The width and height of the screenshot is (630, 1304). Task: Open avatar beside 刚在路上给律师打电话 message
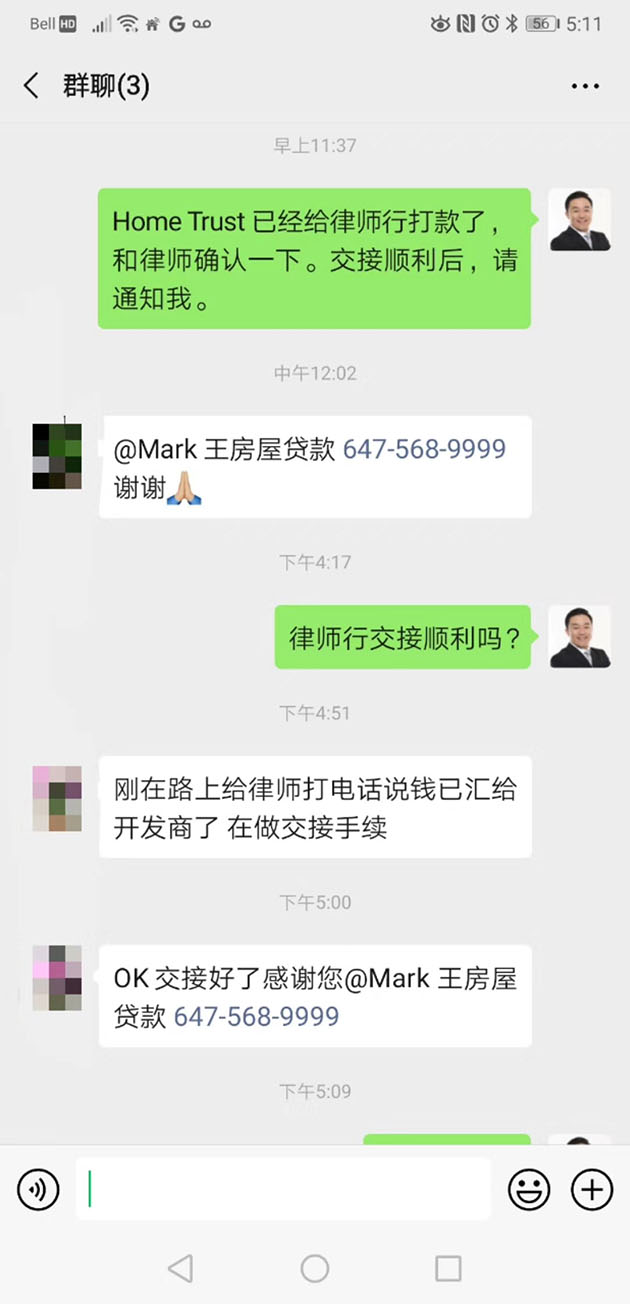coord(57,799)
